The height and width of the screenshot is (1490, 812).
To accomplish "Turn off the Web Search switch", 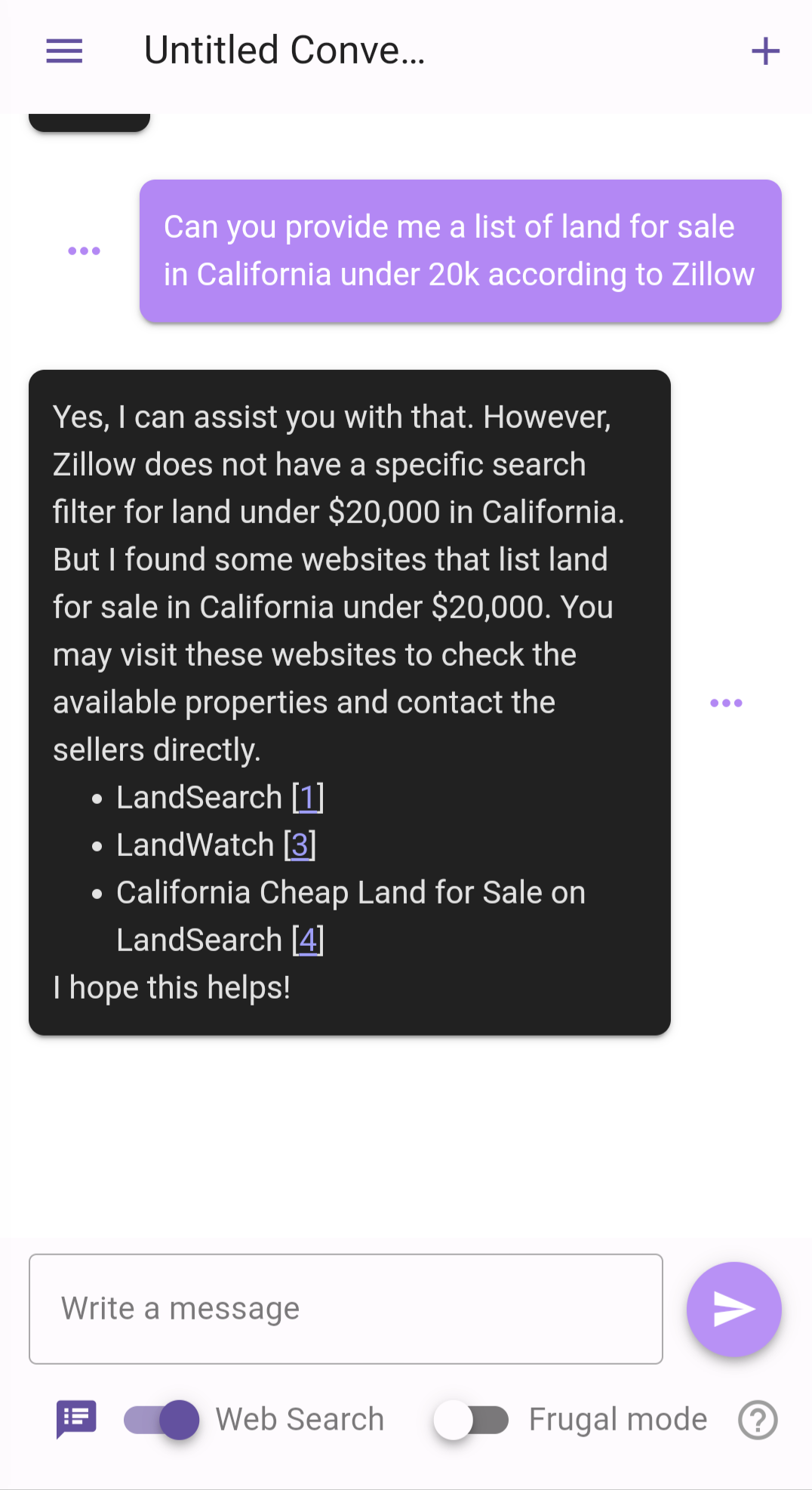I will (162, 1420).
